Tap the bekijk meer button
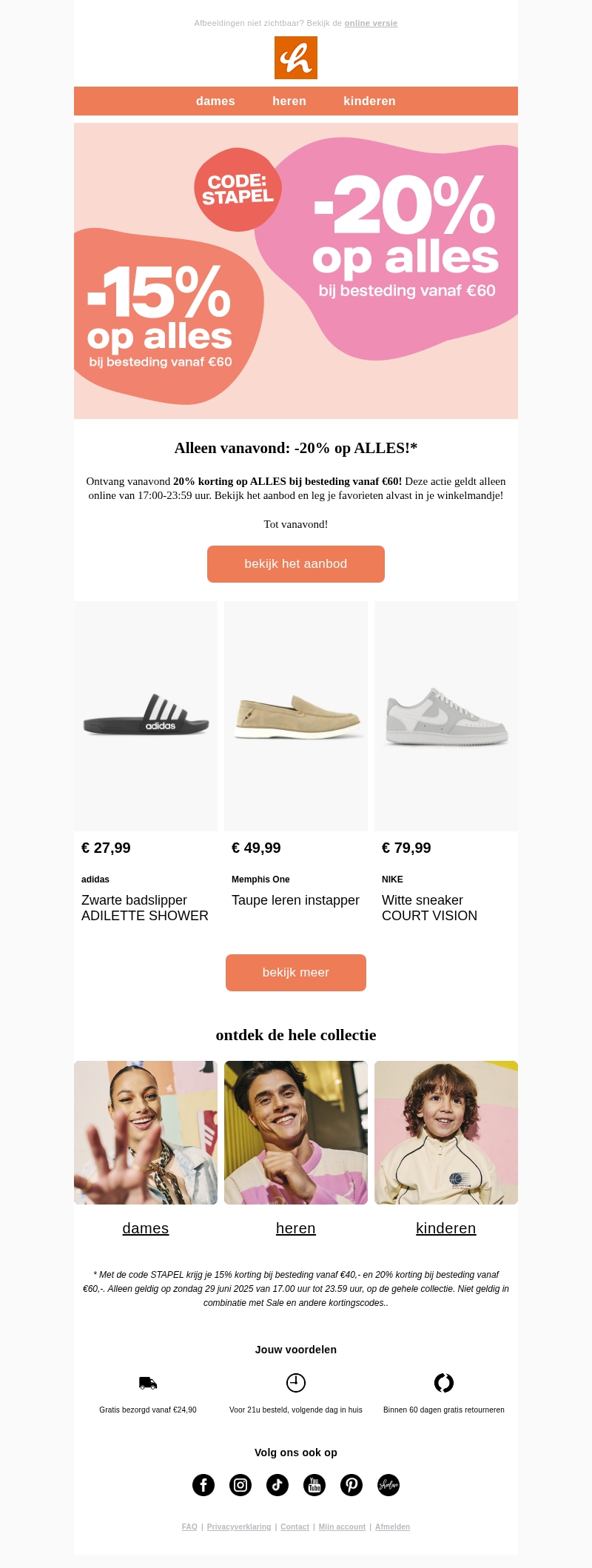 point(296,973)
